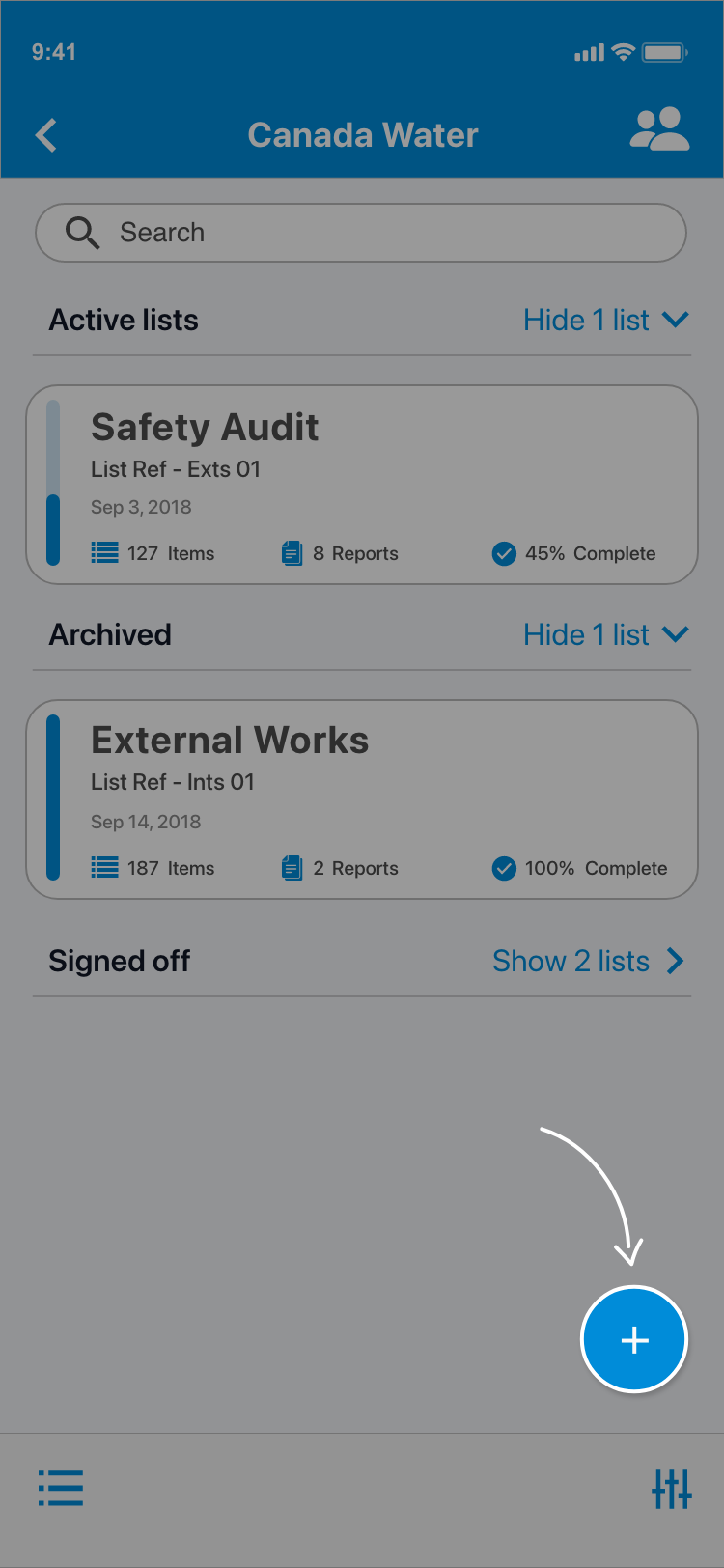
Task: Go back from Canada Water
Action: click(x=46, y=135)
